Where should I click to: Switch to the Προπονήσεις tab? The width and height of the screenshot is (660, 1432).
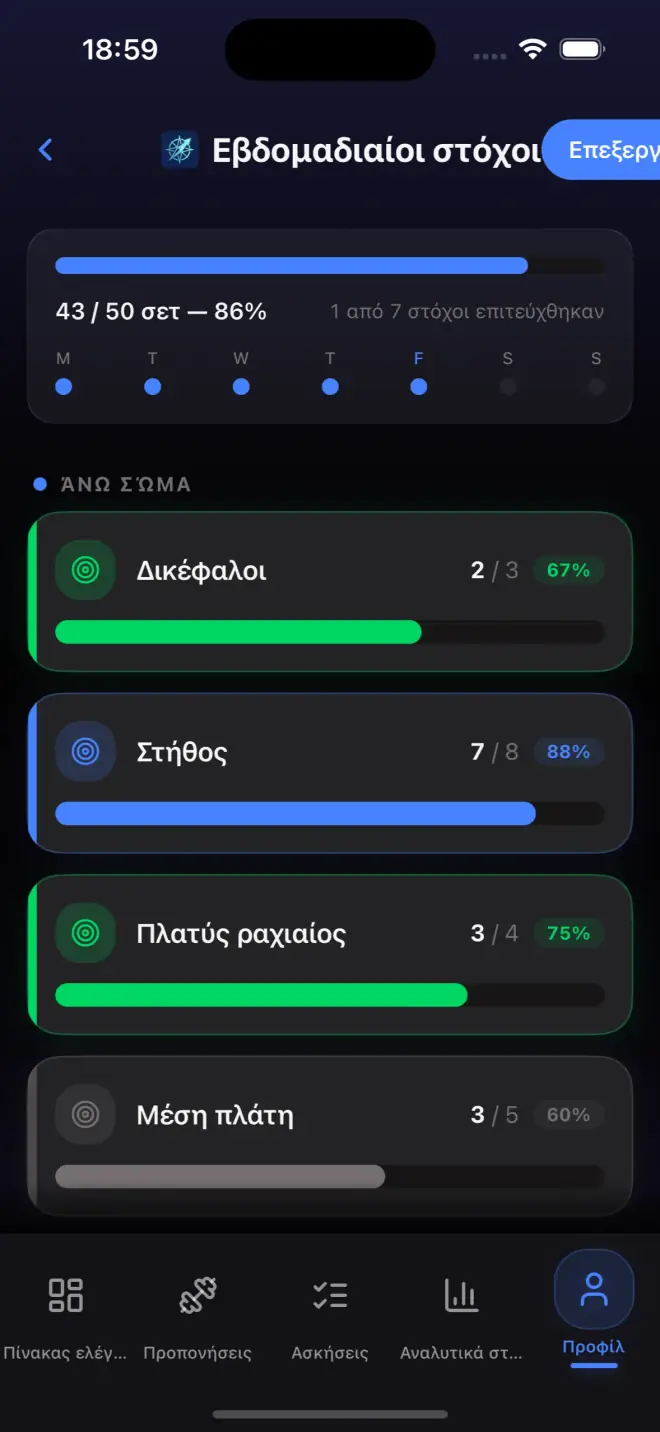coord(198,1314)
